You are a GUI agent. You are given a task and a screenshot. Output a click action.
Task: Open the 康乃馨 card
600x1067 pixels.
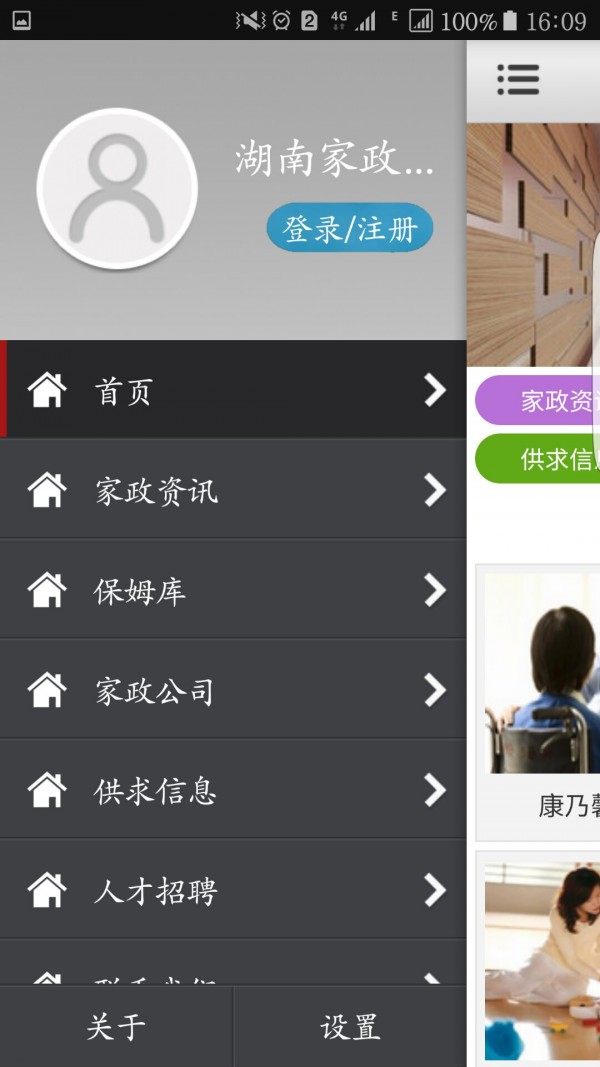(x=543, y=700)
